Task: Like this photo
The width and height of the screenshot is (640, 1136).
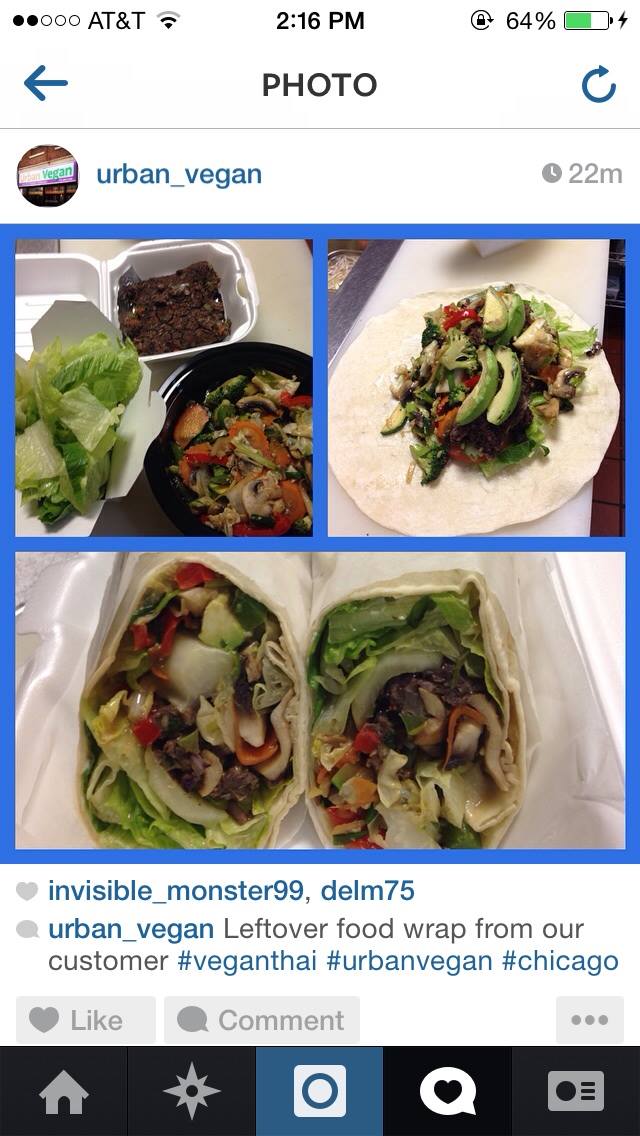Action: pyautogui.click(x=86, y=1020)
